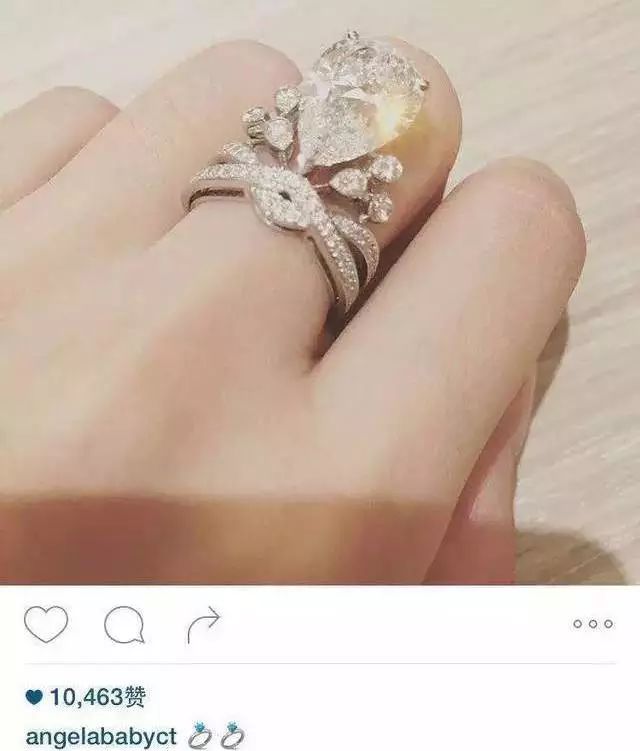
Task: Open the three-dot options menu
Action: [592, 624]
